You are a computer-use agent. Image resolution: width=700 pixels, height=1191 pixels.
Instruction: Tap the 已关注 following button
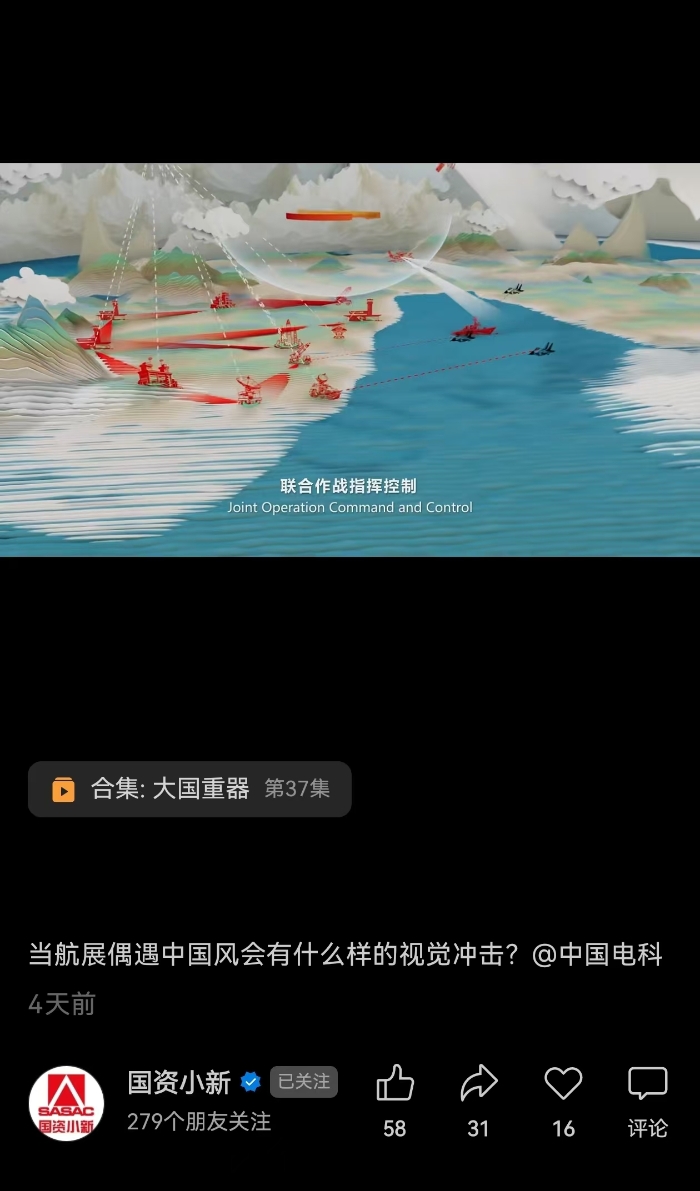pos(304,1082)
